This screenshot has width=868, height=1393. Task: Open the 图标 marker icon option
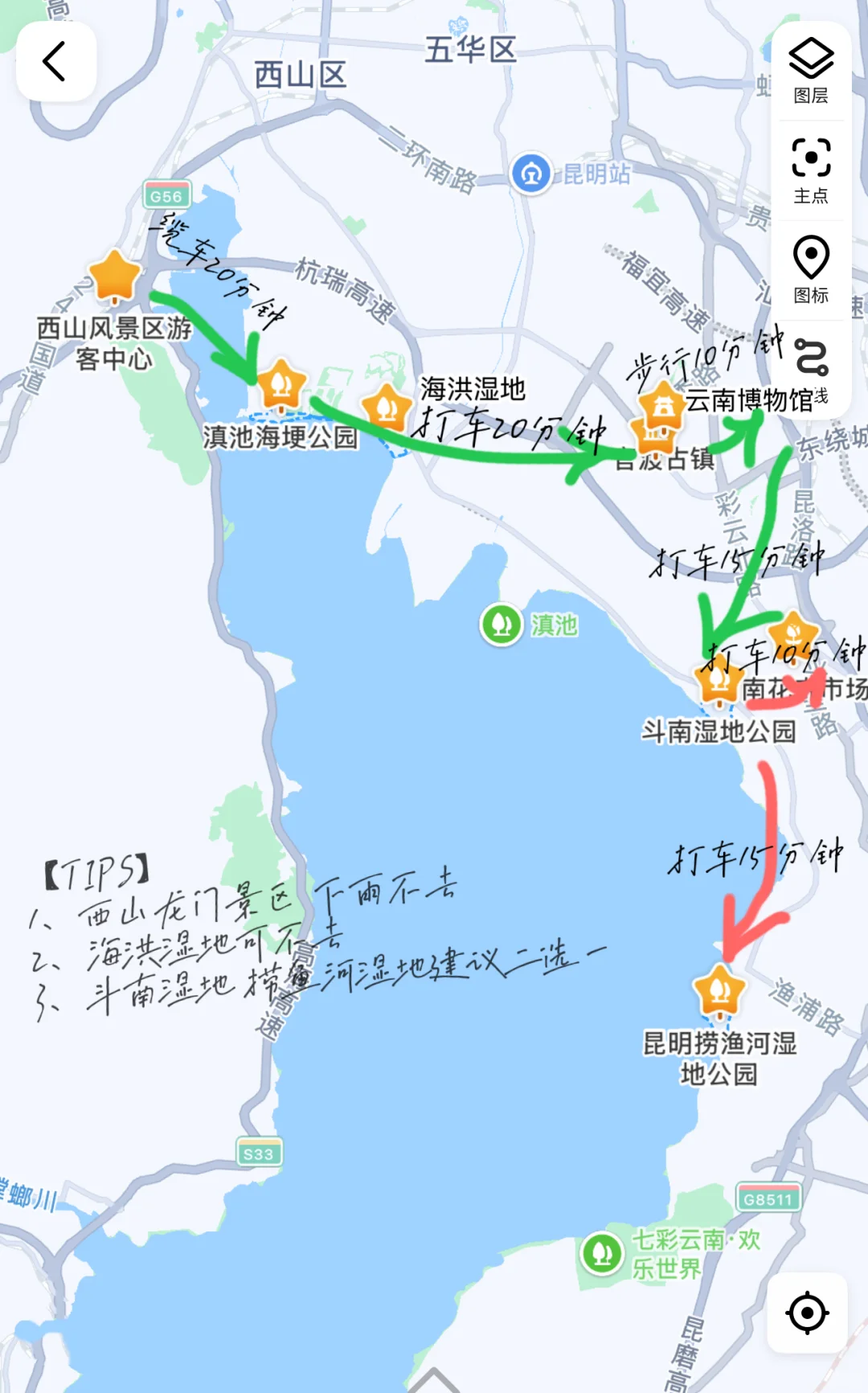(x=811, y=270)
